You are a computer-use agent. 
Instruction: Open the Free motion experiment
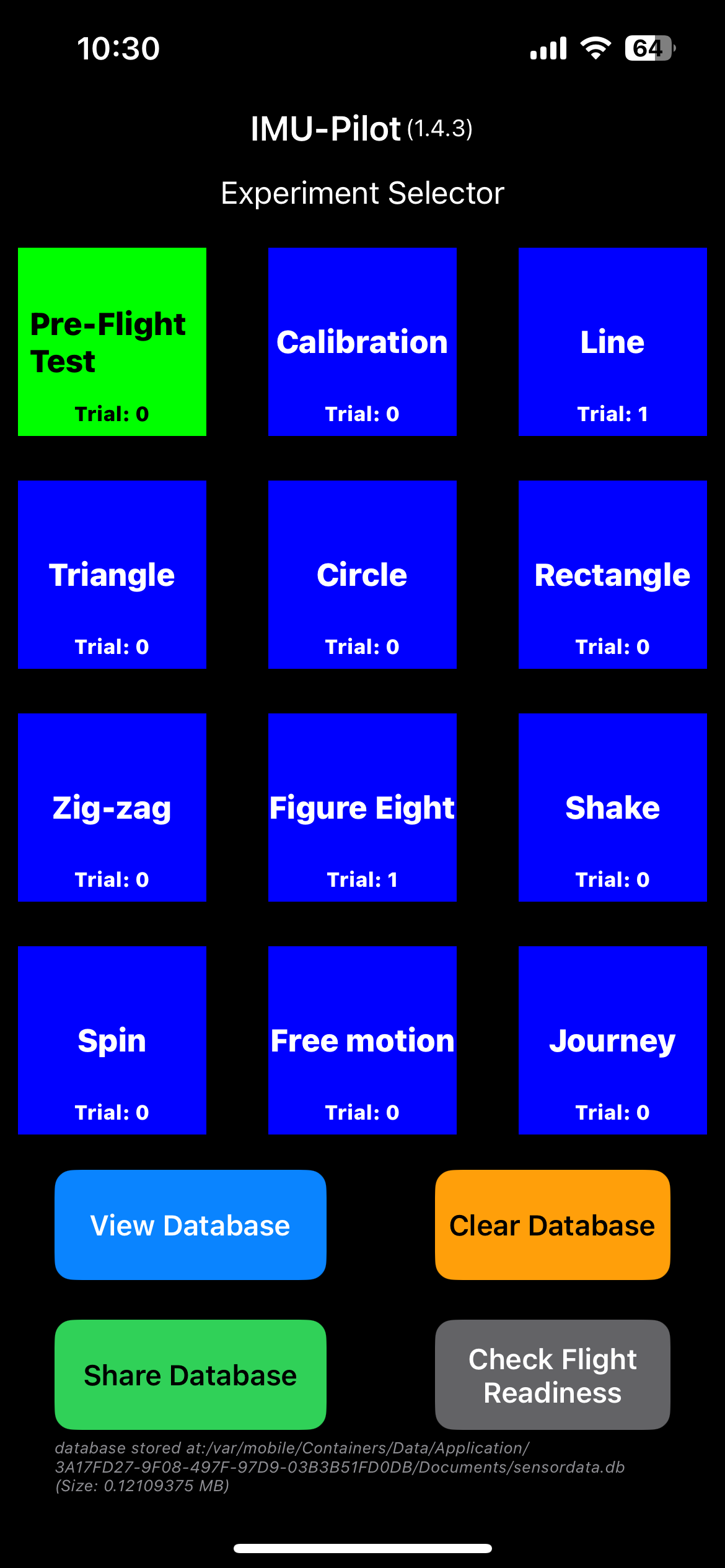pyautogui.click(x=362, y=1040)
